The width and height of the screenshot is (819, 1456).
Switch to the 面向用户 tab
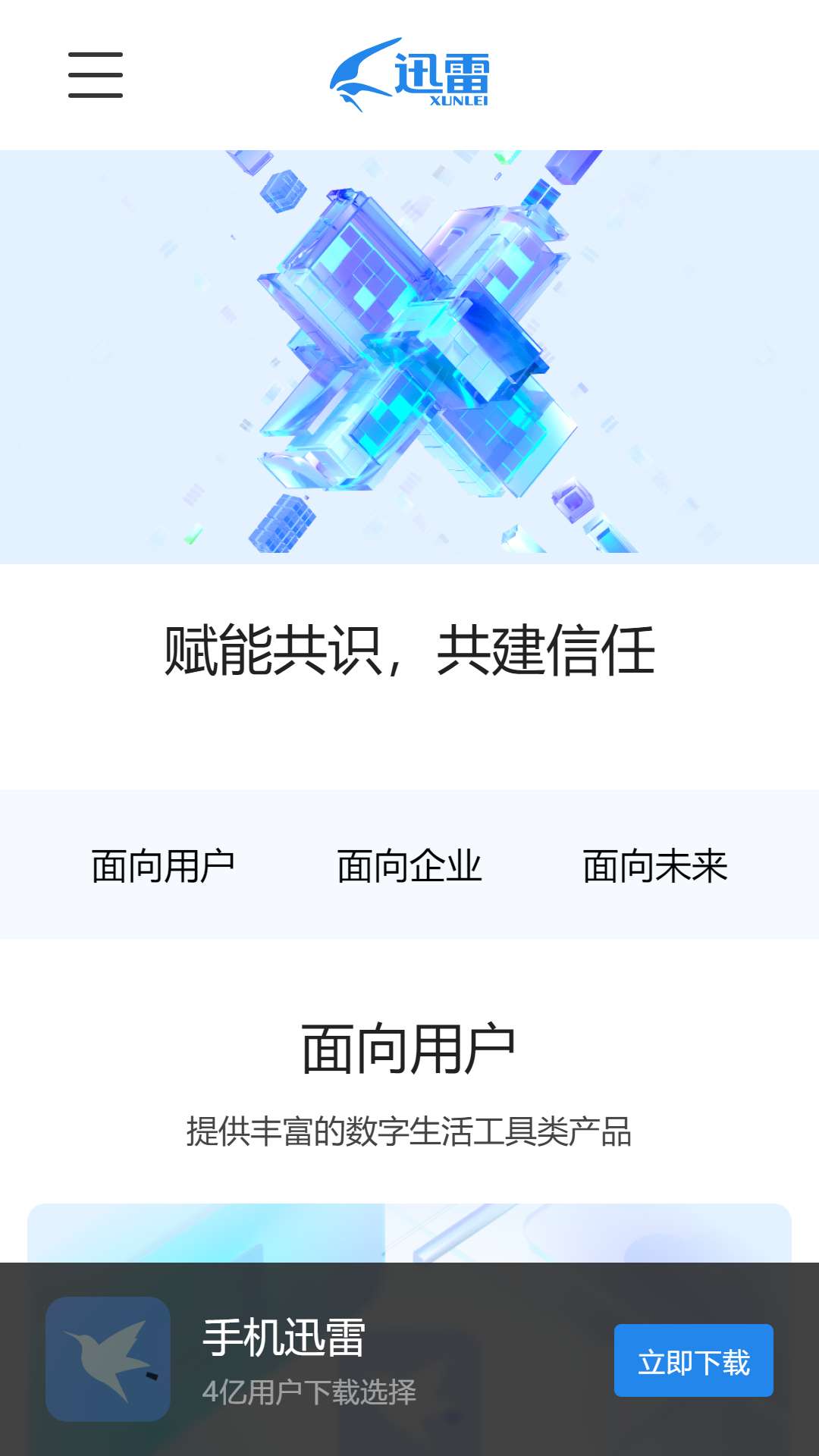click(x=163, y=866)
